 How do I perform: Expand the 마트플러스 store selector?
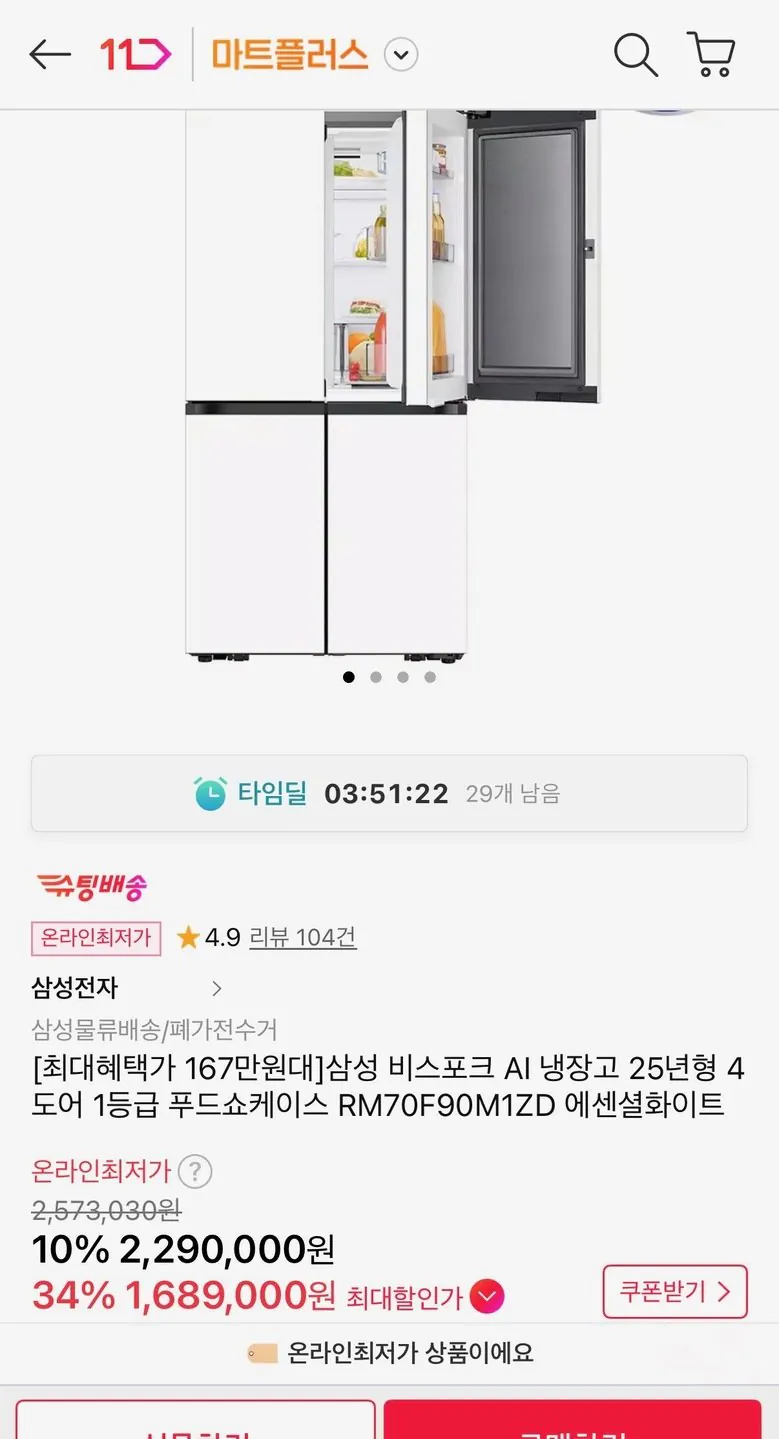click(400, 56)
